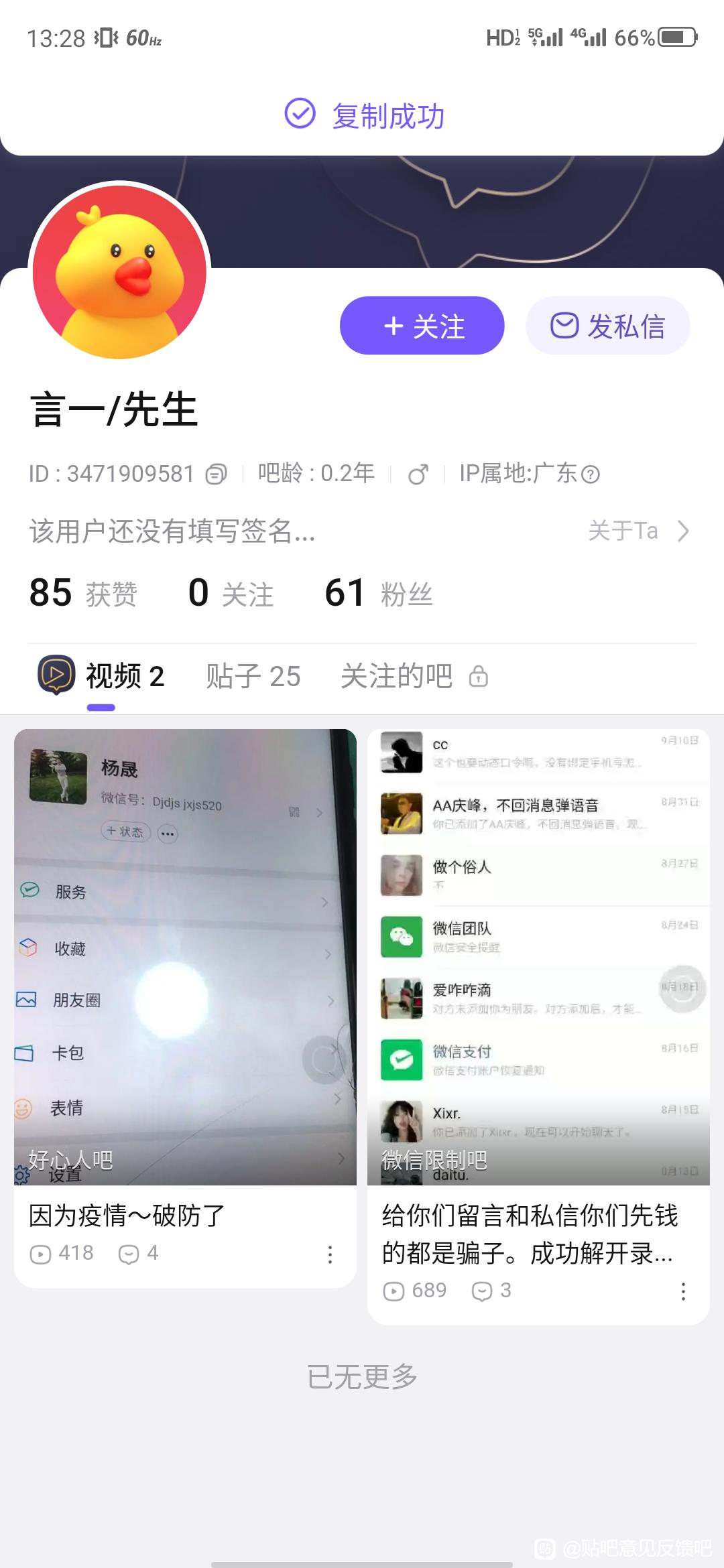Open IP属地 help info icon
The width and height of the screenshot is (724, 1568).
pyautogui.click(x=591, y=474)
